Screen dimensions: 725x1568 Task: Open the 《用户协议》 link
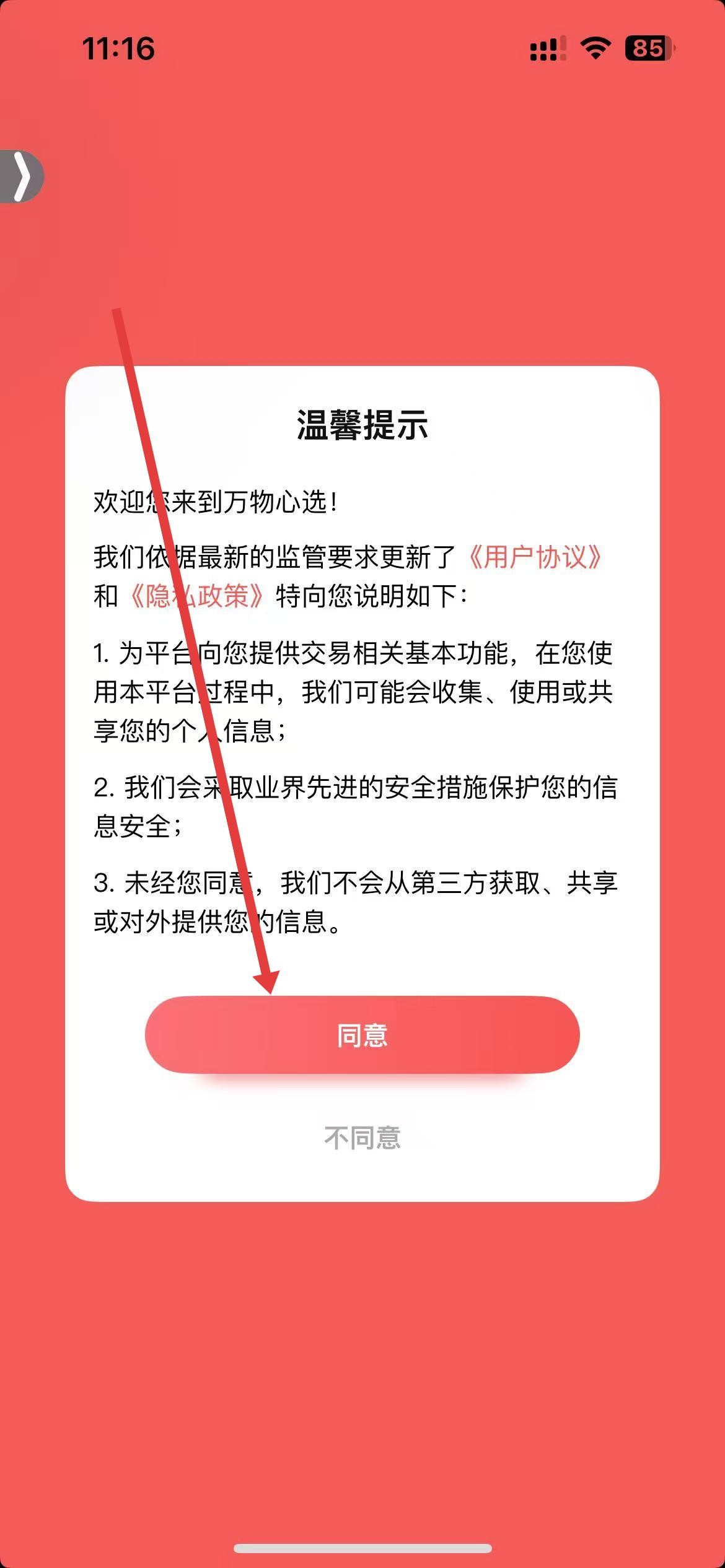pos(534,557)
